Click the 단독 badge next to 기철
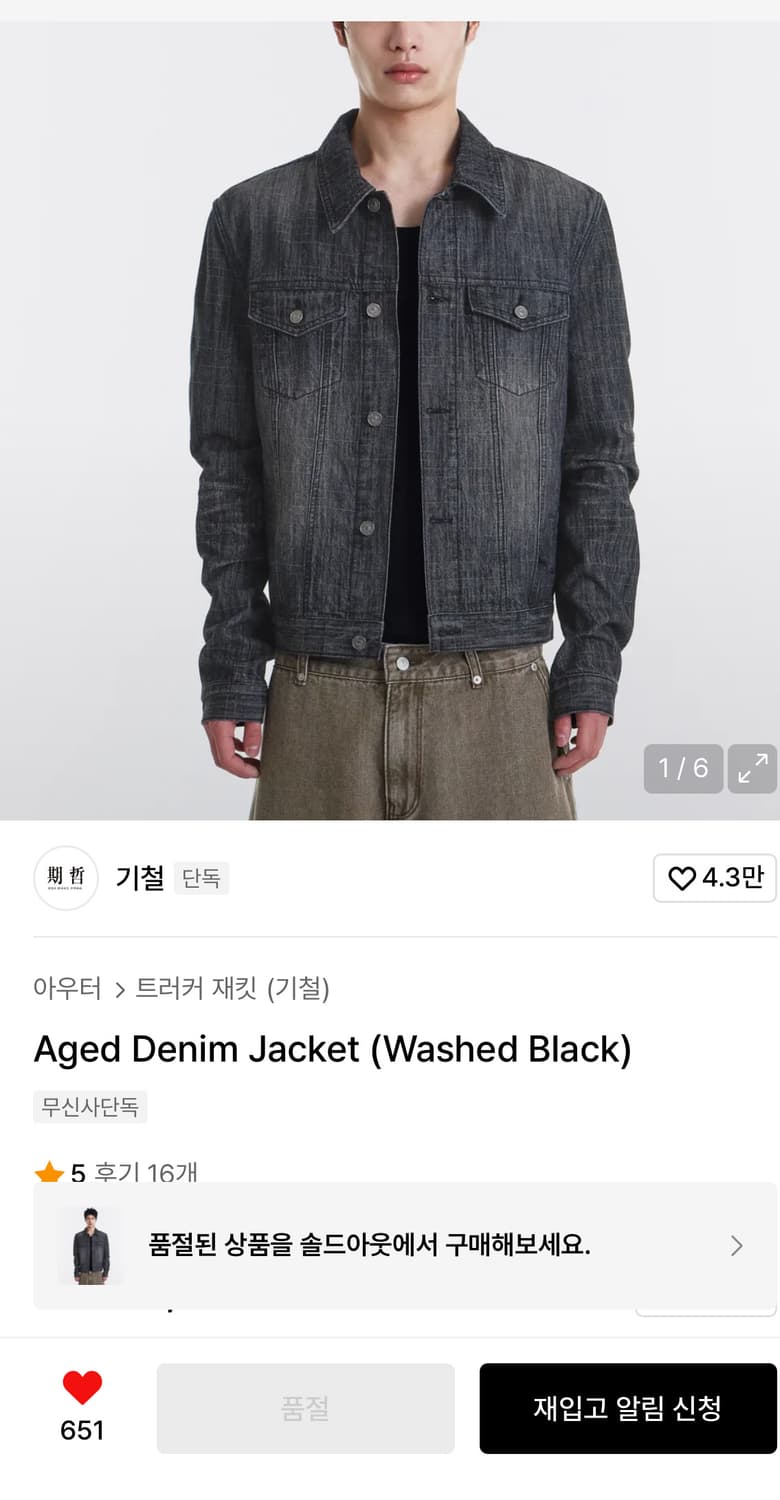The width and height of the screenshot is (780, 1500). [x=200, y=878]
